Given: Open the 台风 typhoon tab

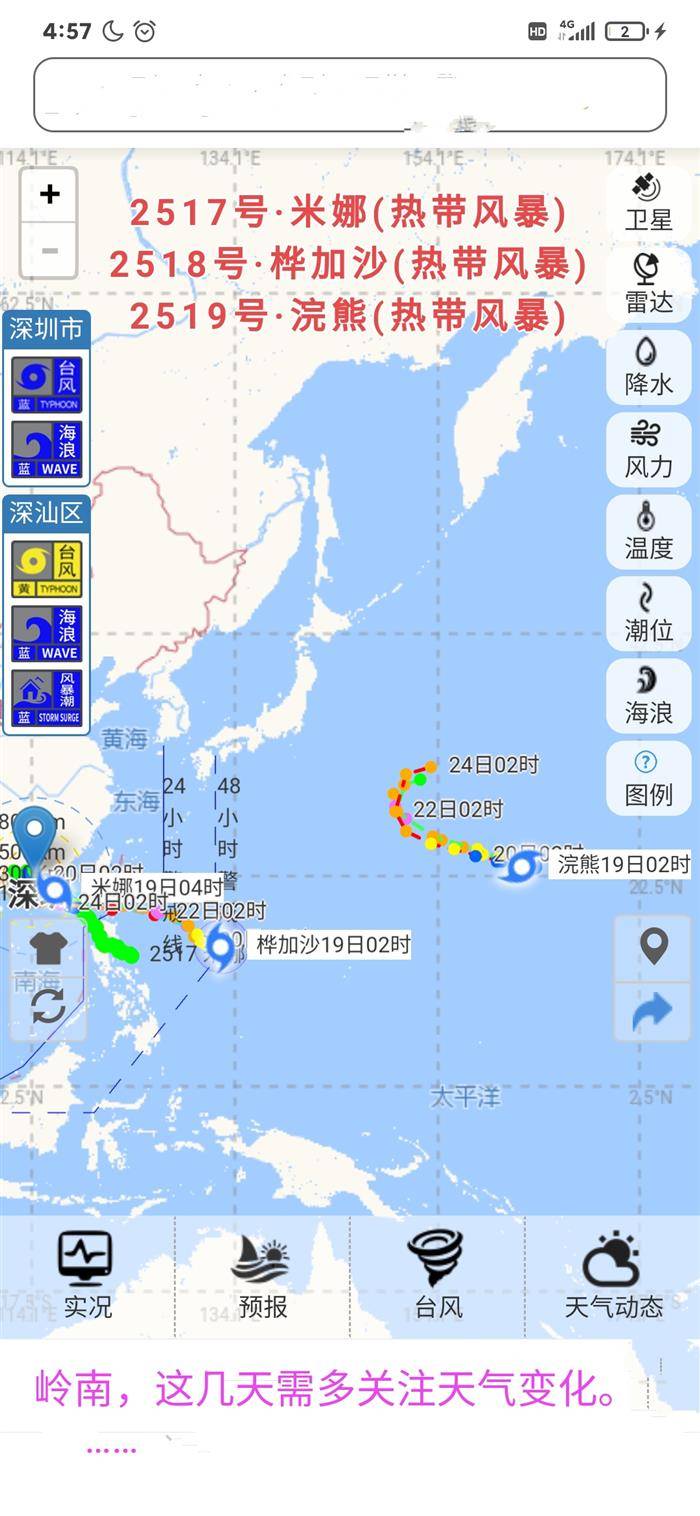Looking at the screenshot, I should (437, 1275).
